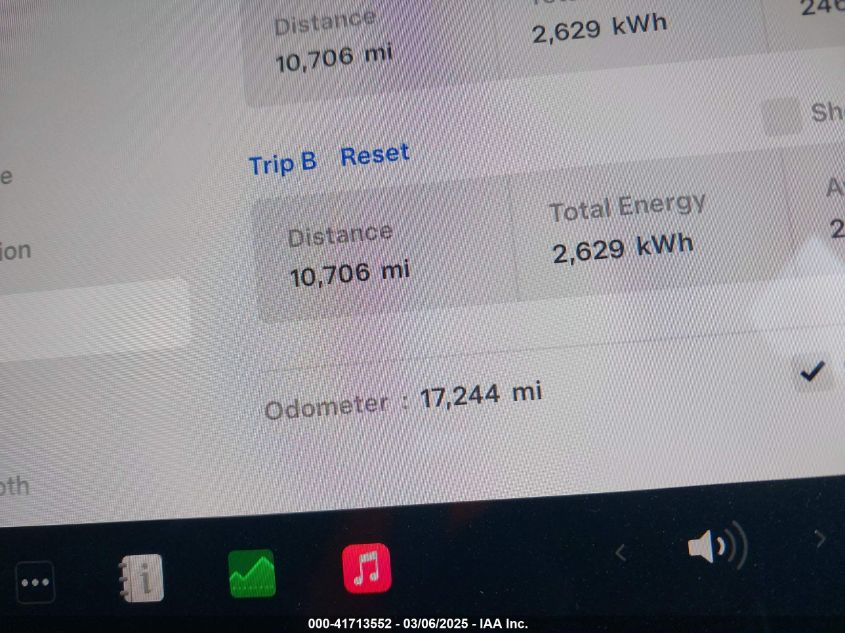This screenshot has width=845, height=633.
Task: Lower volume with the left arrow
Action: click(x=620, y=552)
